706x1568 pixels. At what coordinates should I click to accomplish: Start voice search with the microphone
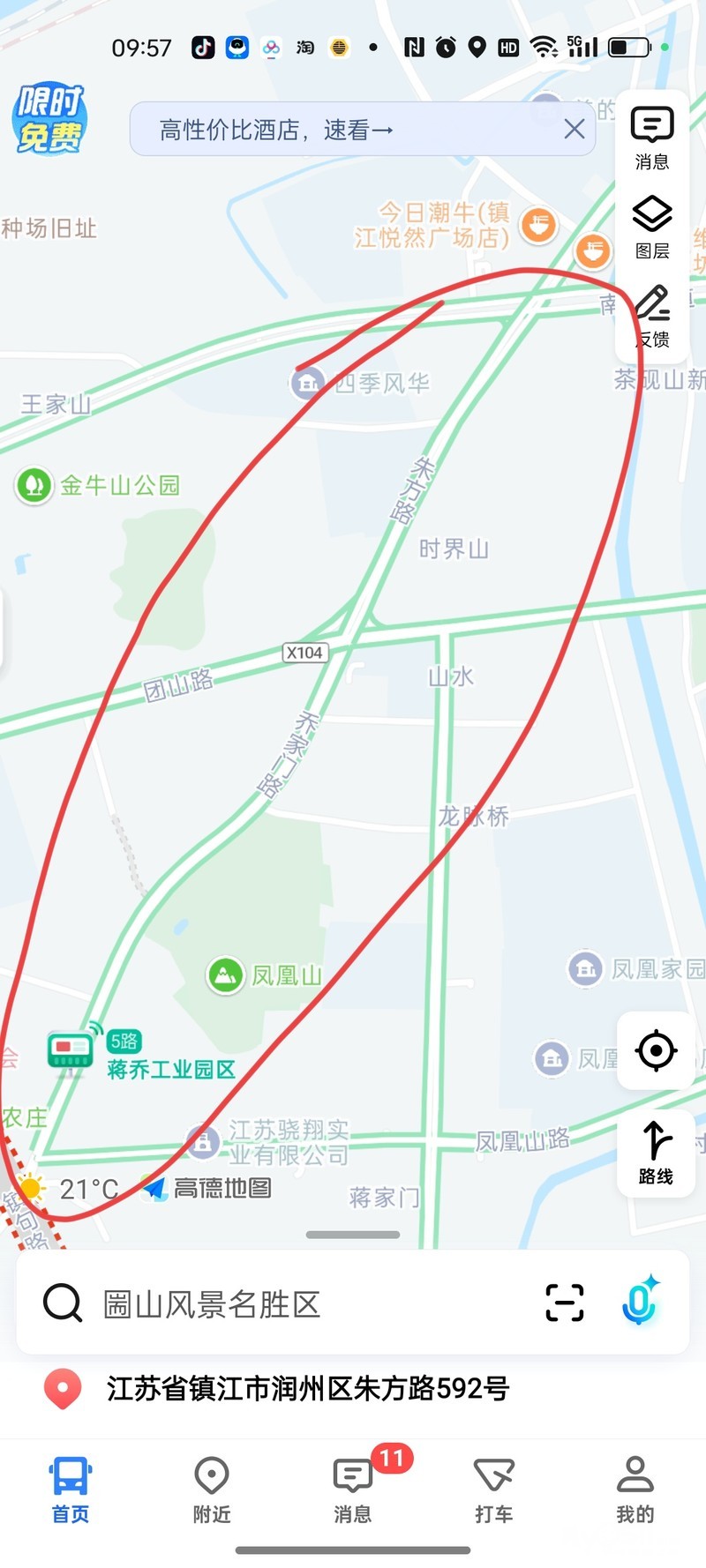point(640,1301)
